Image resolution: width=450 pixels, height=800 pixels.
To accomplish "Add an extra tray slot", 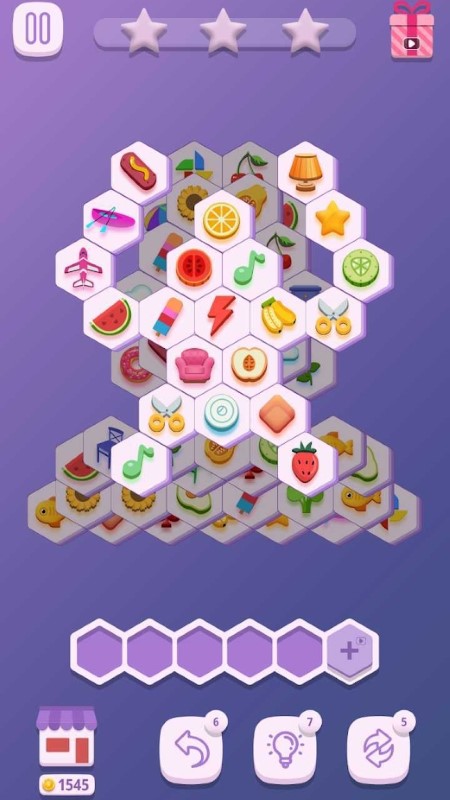I will (351, 651).
